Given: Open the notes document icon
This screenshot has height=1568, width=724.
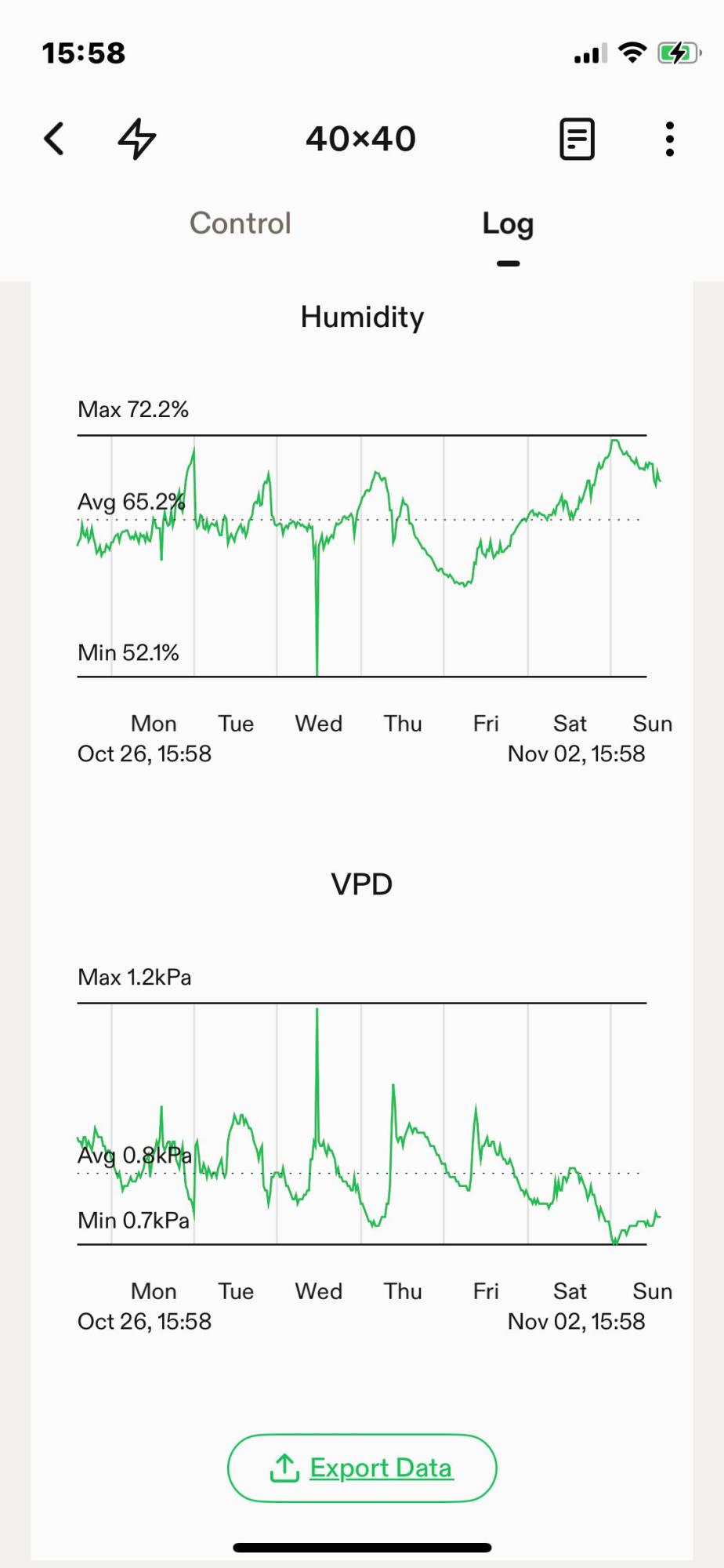Looking at the screenshot, I should [x=577, y=140].
